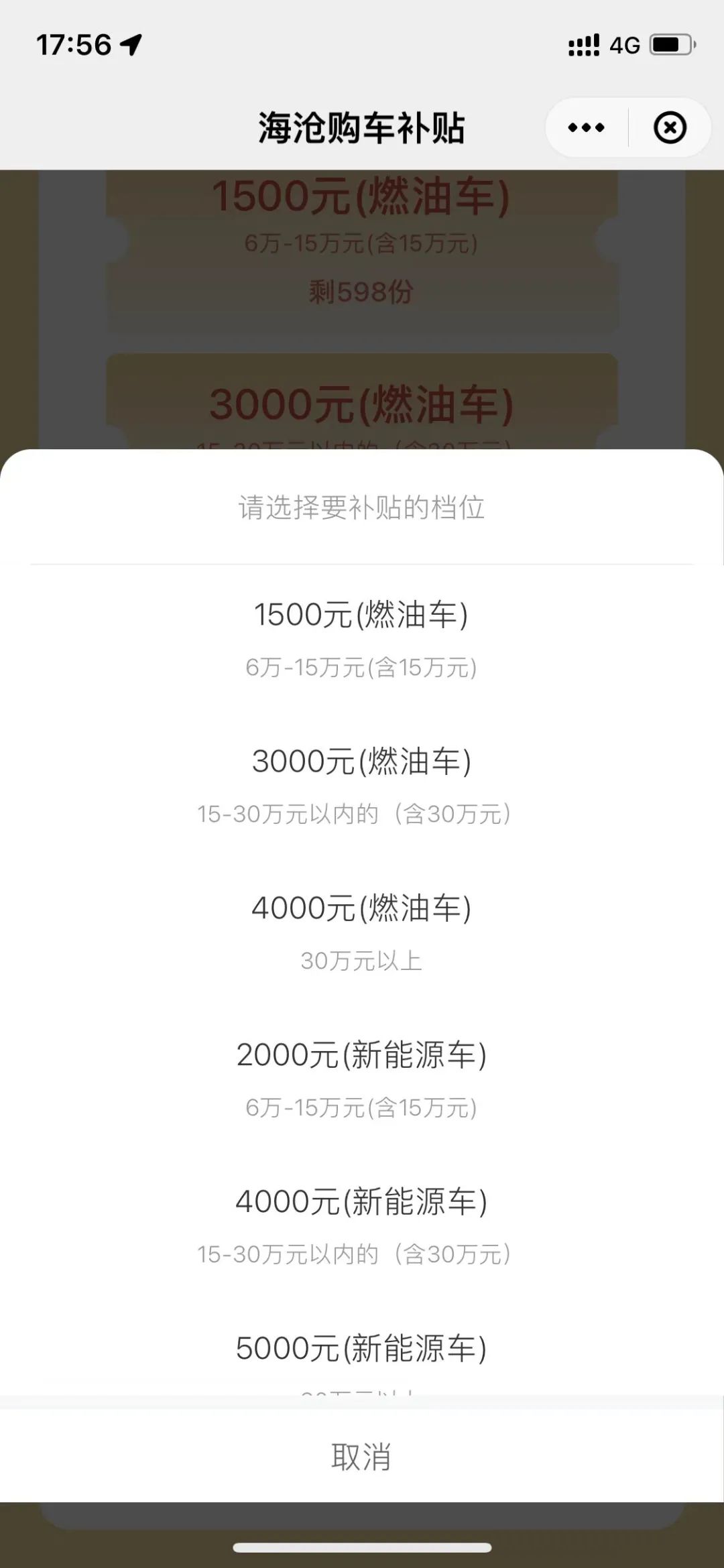Open the mini program's three-dot menu
This screenshot has width=724, height=1568.
click(x=586, y=127)
